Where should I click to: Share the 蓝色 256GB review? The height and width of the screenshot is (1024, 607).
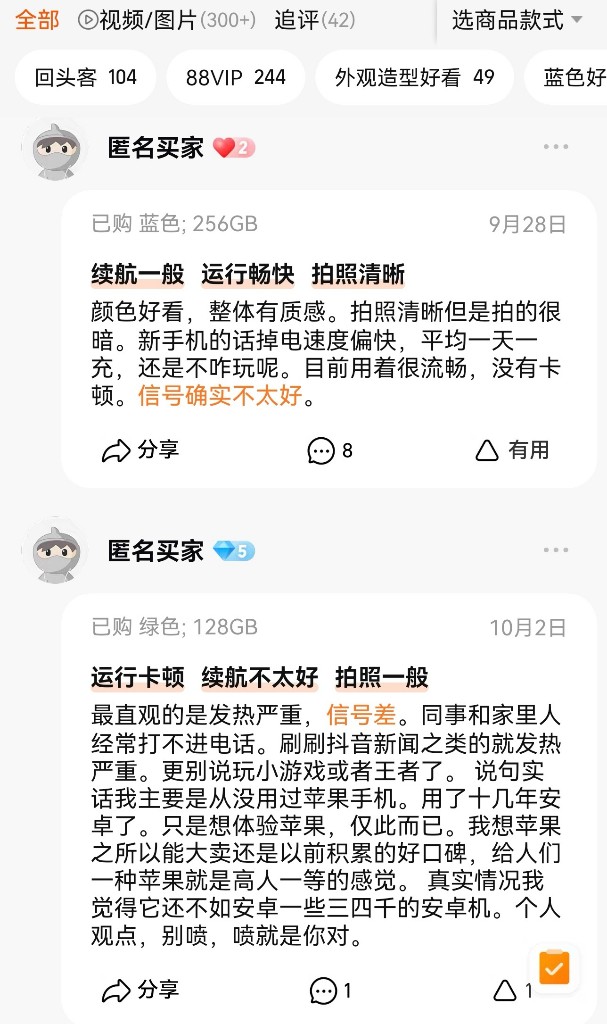[141, 450]
